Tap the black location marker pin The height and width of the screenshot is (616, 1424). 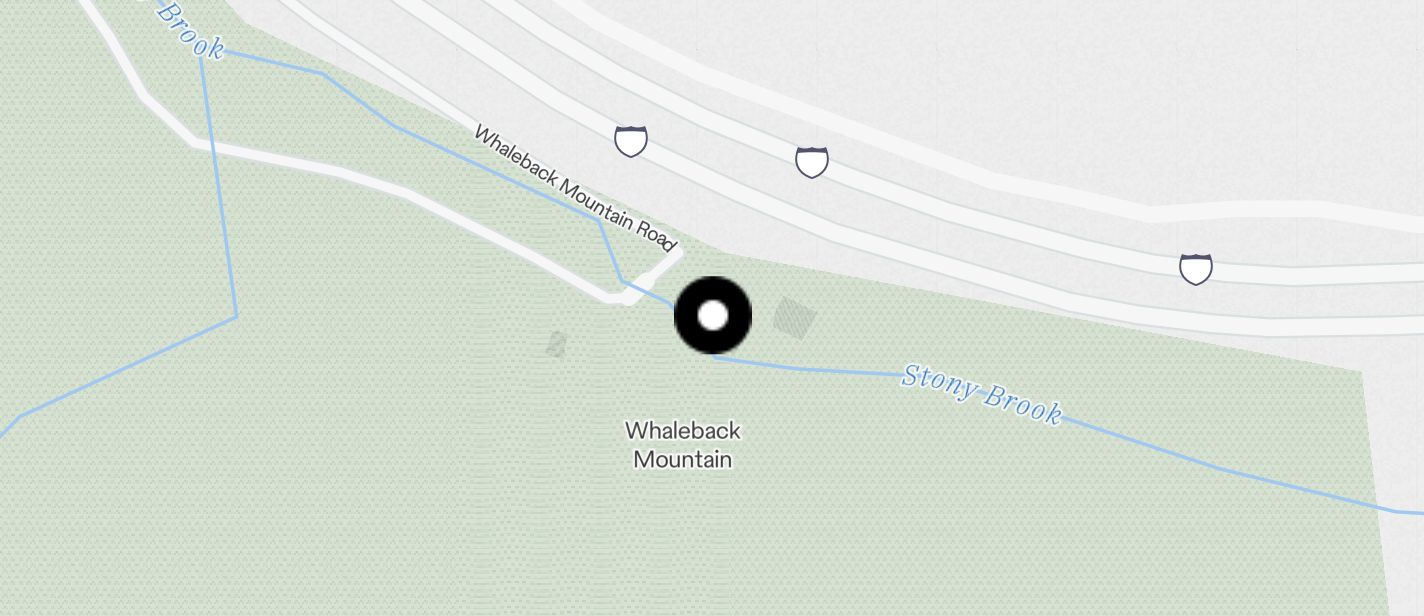coord(712,316)
